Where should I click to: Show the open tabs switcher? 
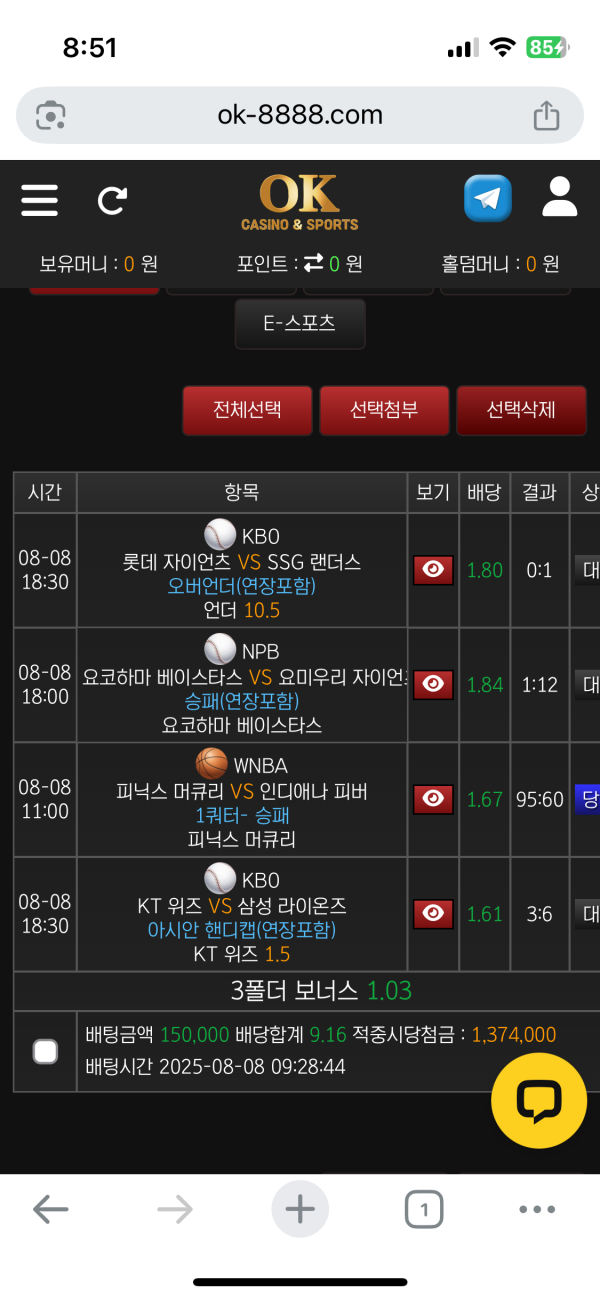coord(424,1210)
